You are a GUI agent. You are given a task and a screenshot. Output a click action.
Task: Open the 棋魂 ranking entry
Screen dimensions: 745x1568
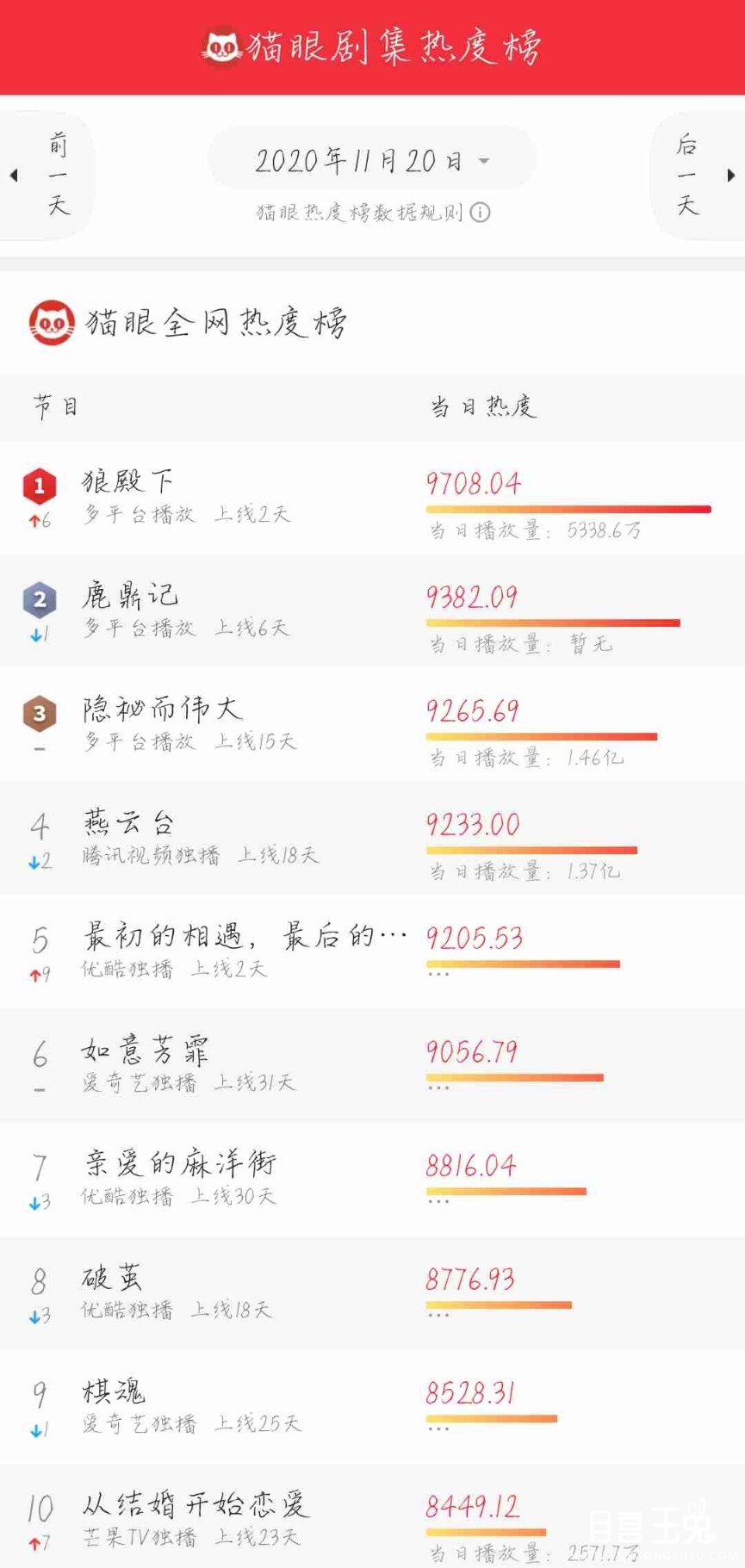(x=372, y=1407)
